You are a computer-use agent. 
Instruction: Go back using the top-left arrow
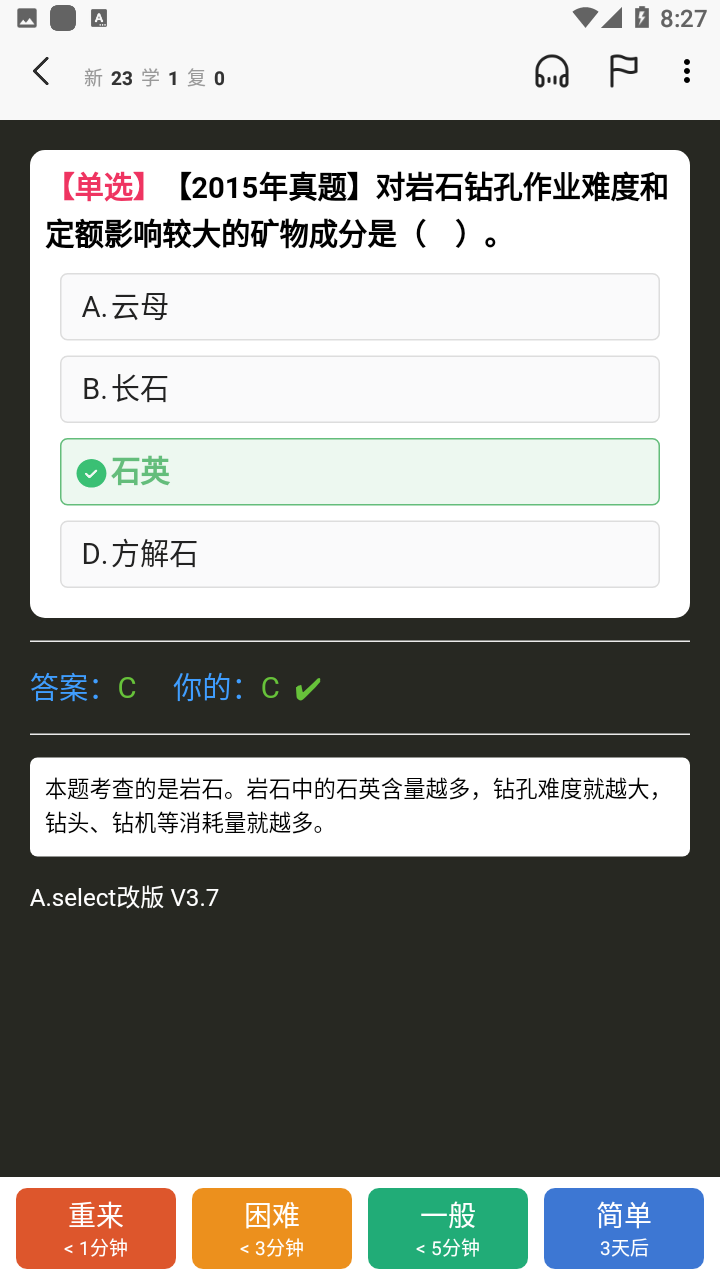41,72
